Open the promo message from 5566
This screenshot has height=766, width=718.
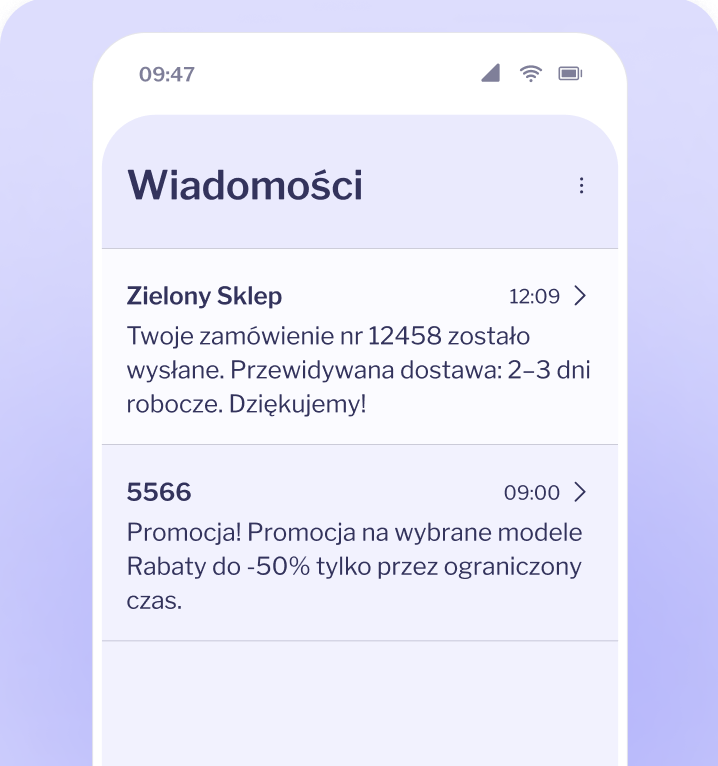click(359, 543)
